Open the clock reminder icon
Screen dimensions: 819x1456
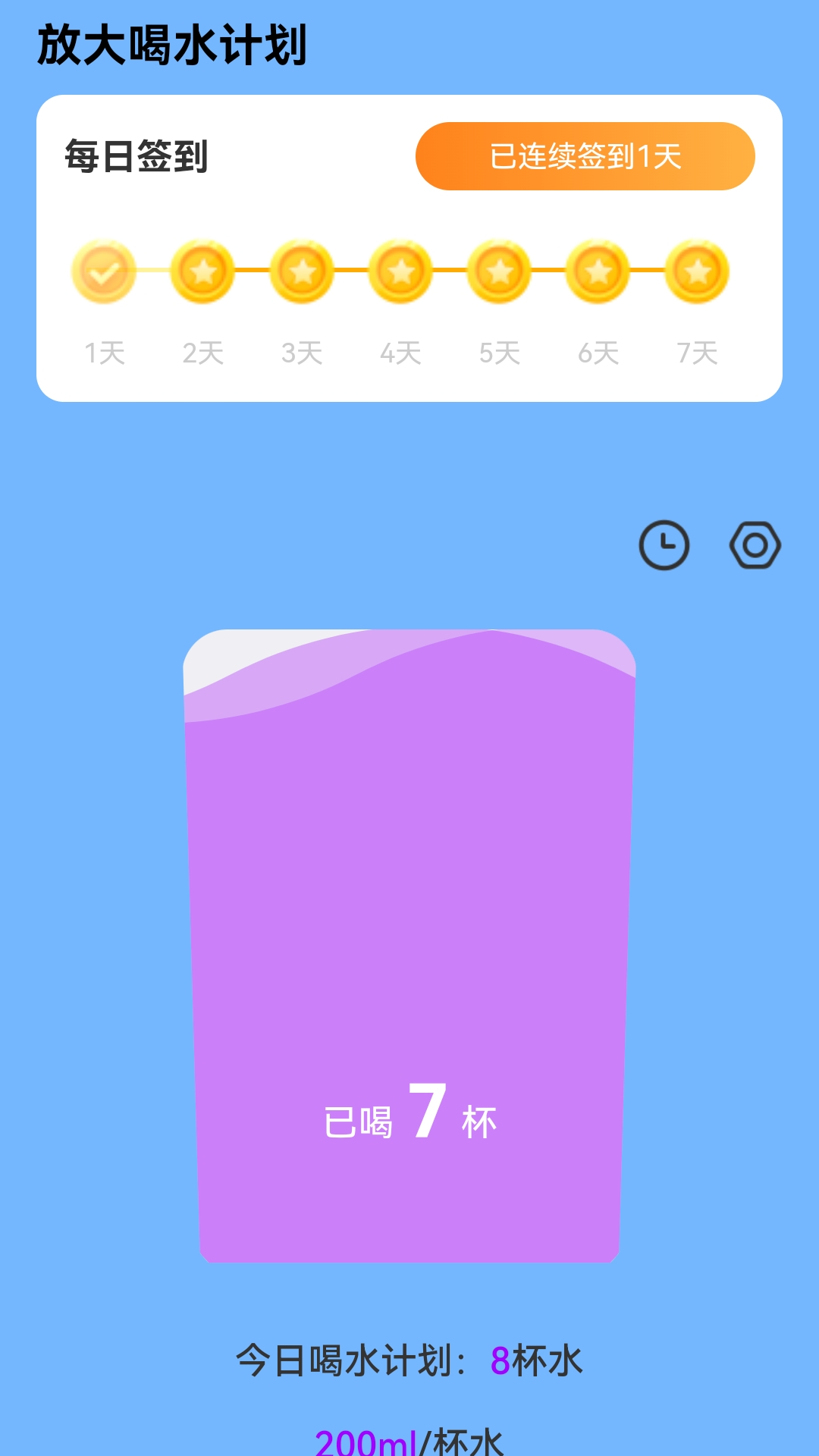point(664,545)
